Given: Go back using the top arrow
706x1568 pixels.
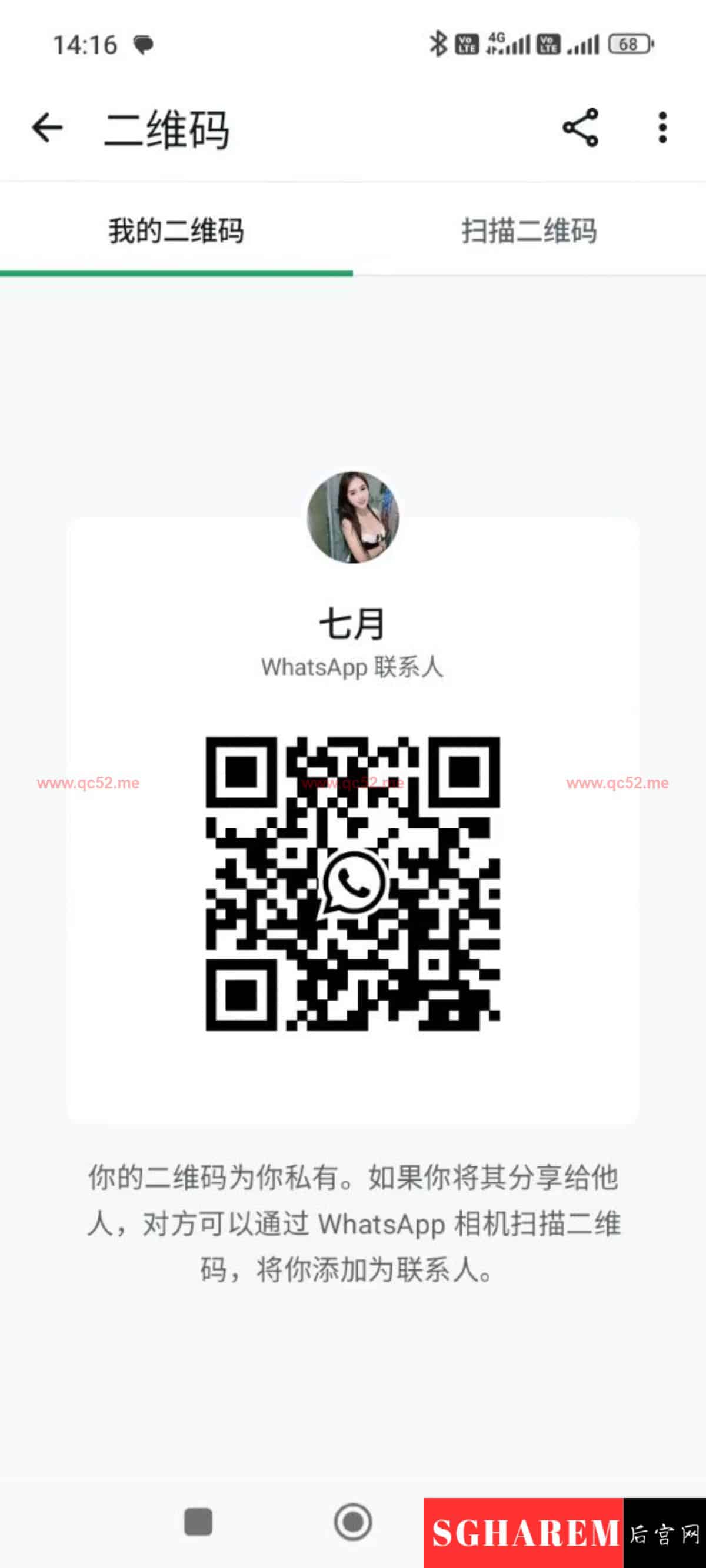Looking at the screenshot, I should (48, 128).
